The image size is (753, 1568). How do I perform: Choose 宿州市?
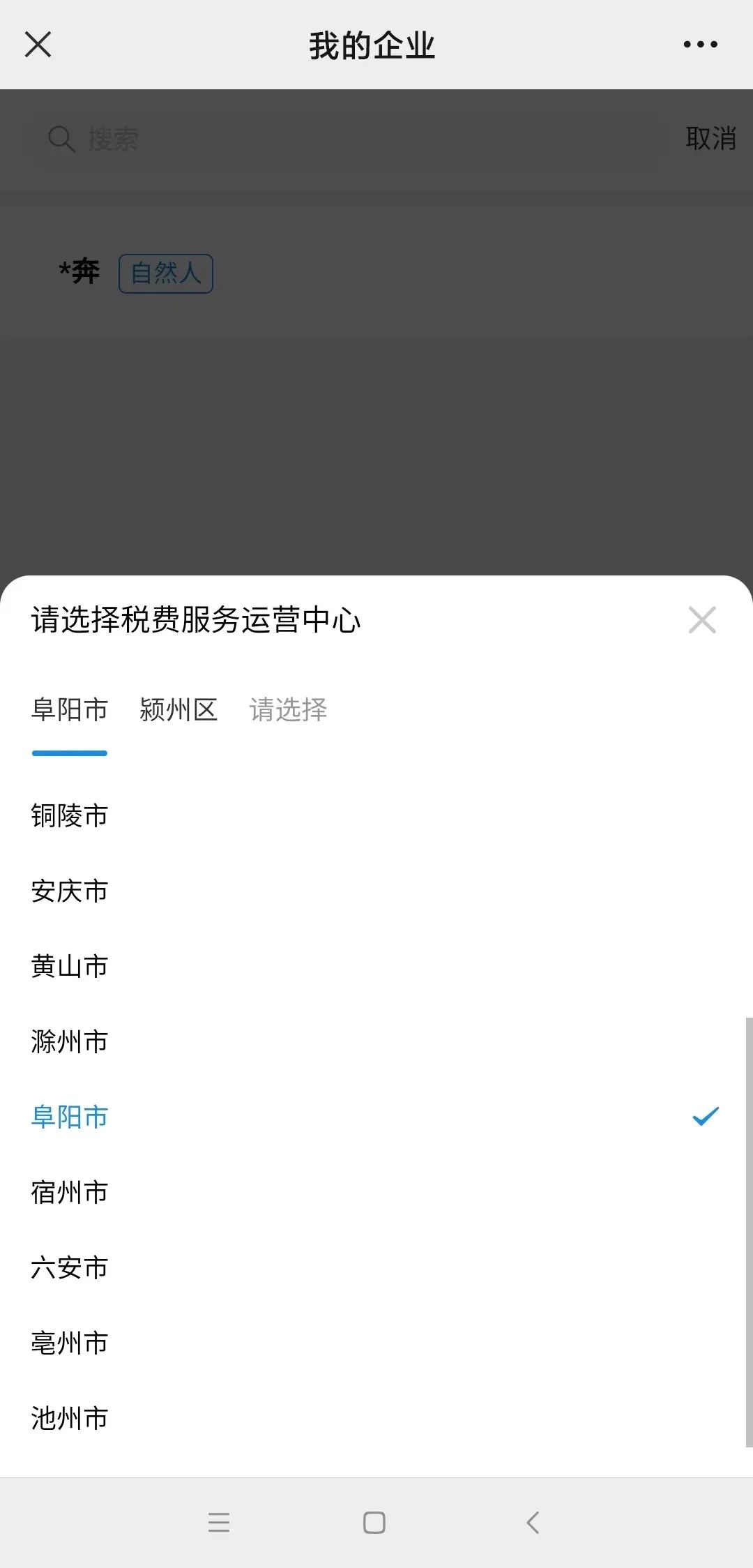pyautogui.click(x=70, y=1192)
